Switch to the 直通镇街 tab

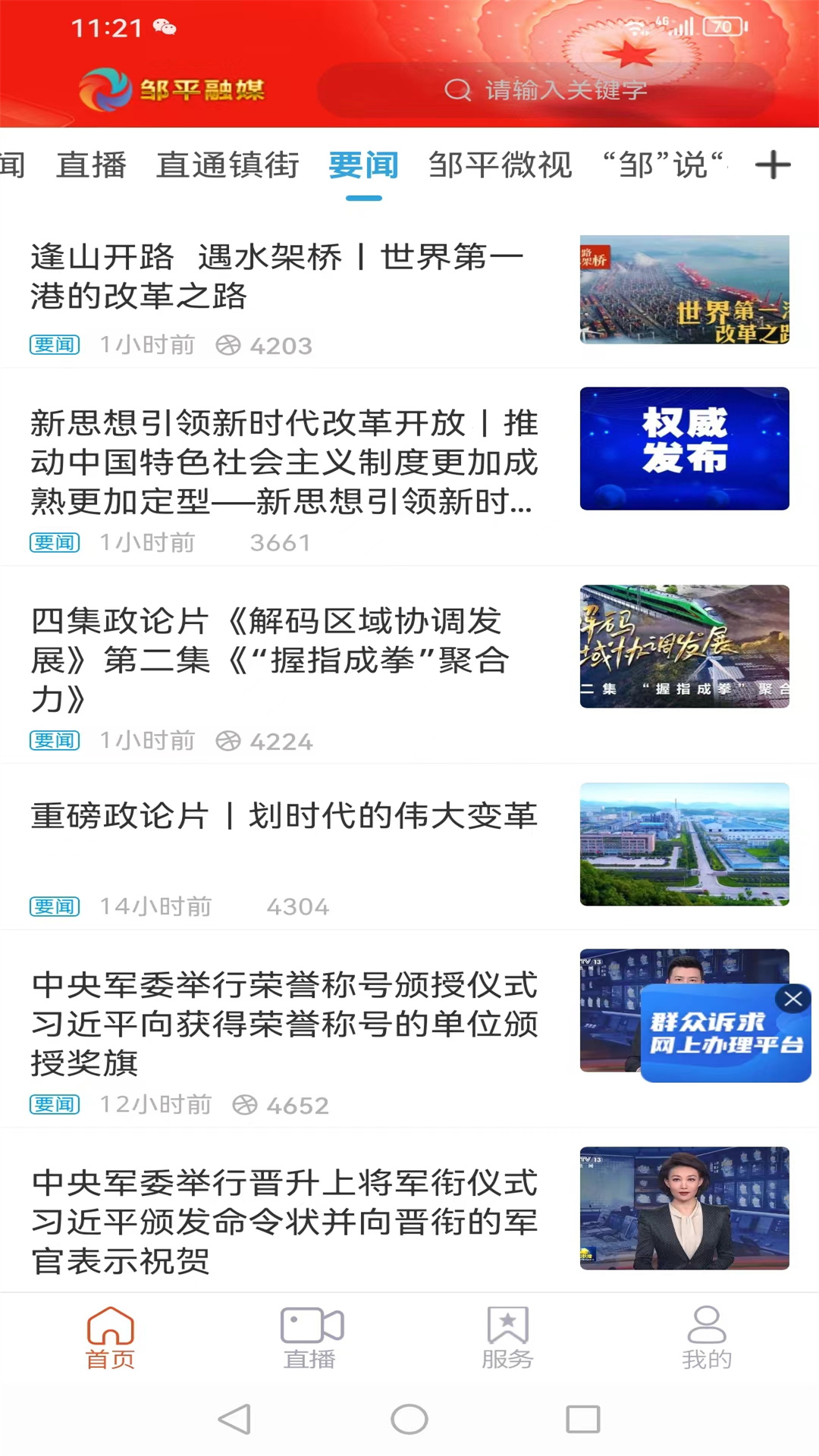tap(227, 165)
